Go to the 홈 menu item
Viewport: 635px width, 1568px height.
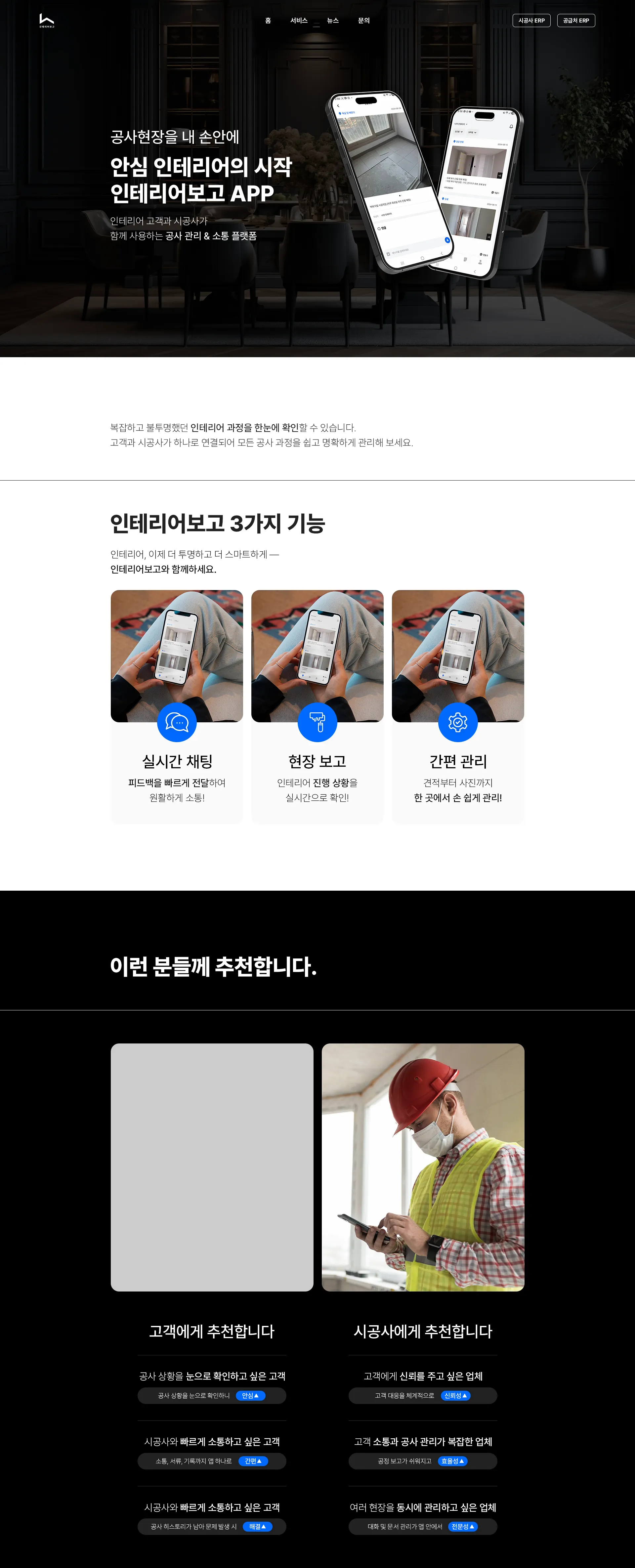[268, 21]
